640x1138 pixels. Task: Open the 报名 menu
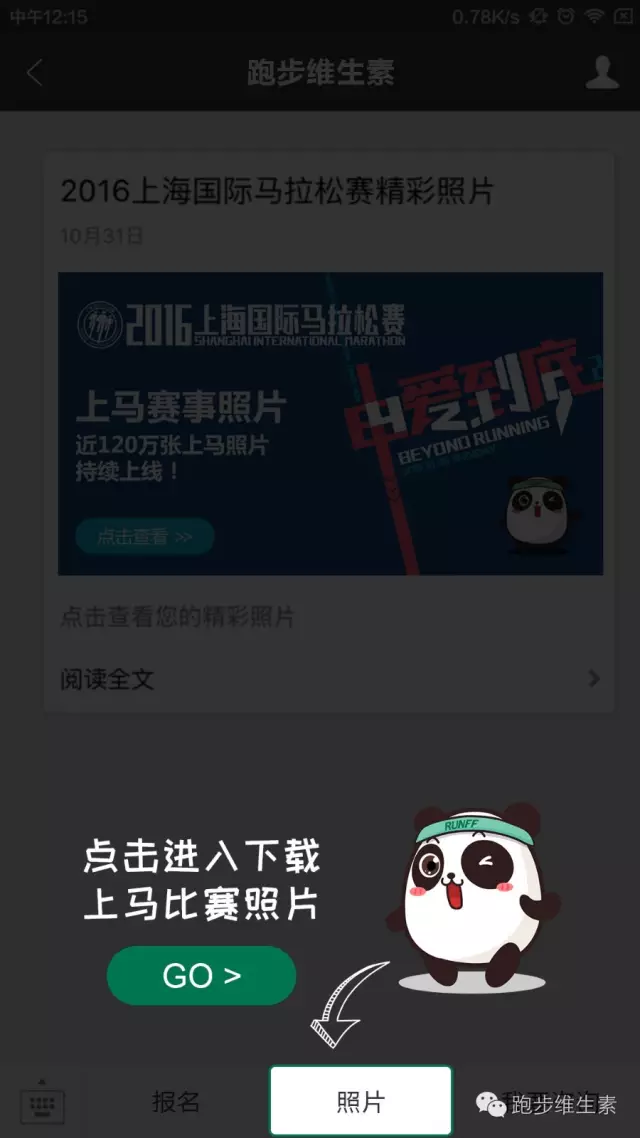click(x=176, y=1102)
